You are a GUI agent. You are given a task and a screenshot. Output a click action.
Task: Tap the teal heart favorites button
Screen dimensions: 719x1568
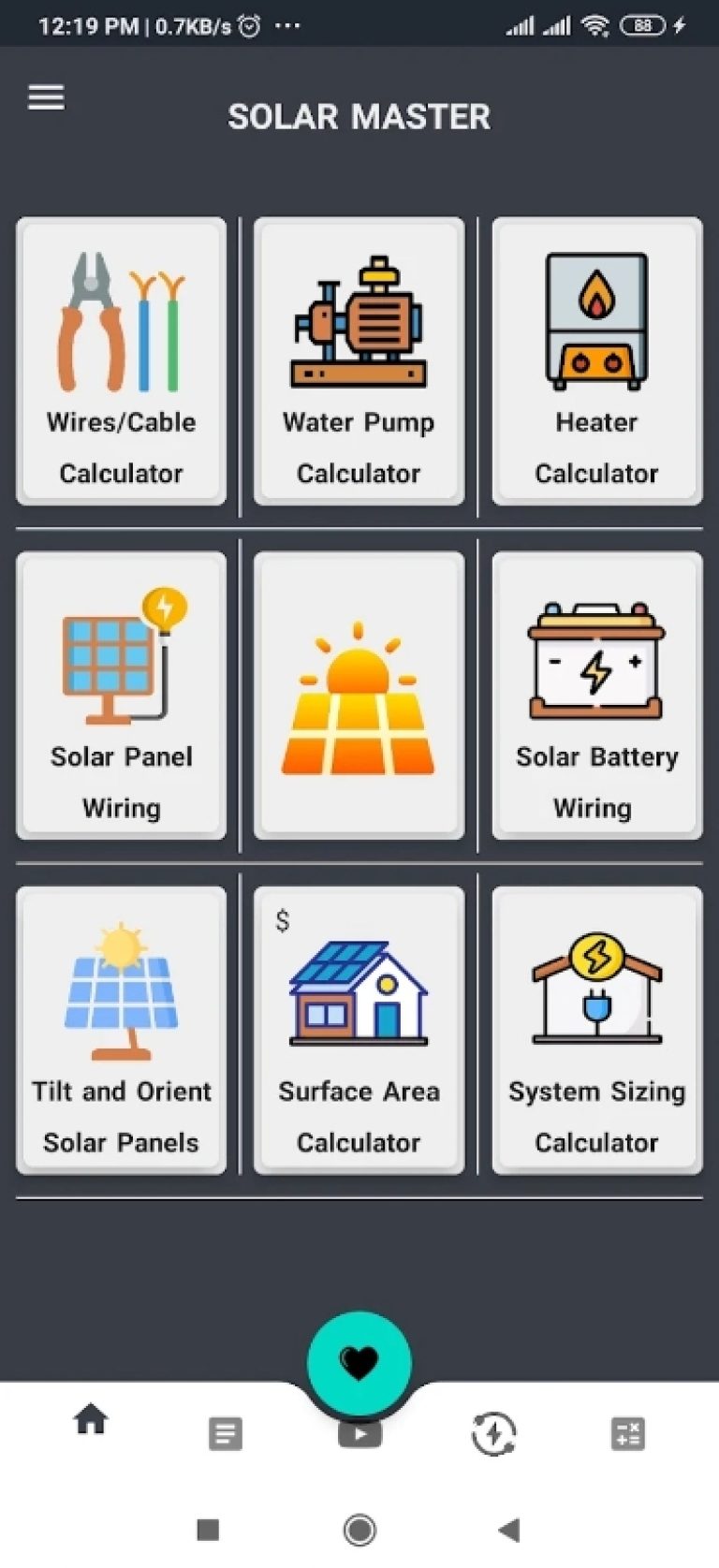tap(359, 1362)
